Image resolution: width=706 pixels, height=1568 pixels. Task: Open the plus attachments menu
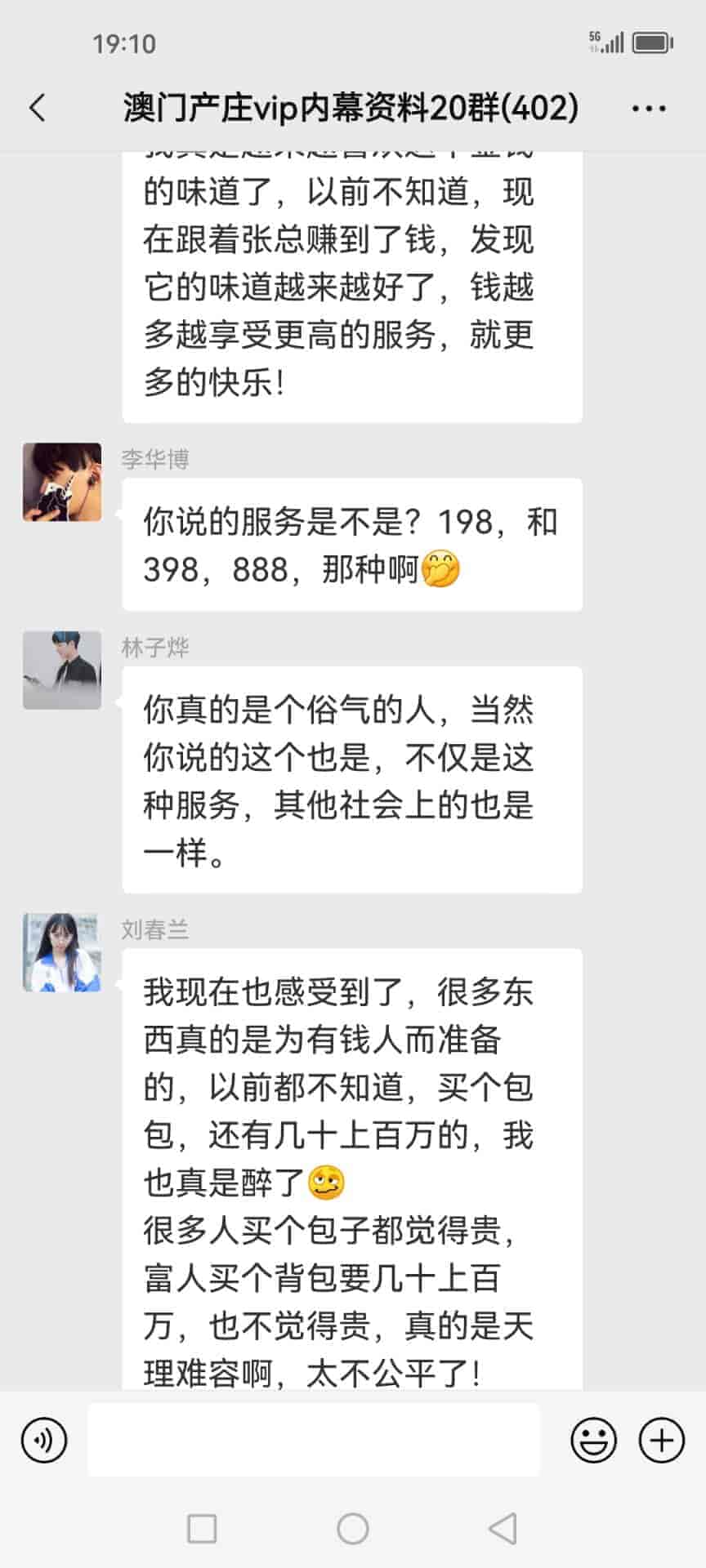point(661,1441)
